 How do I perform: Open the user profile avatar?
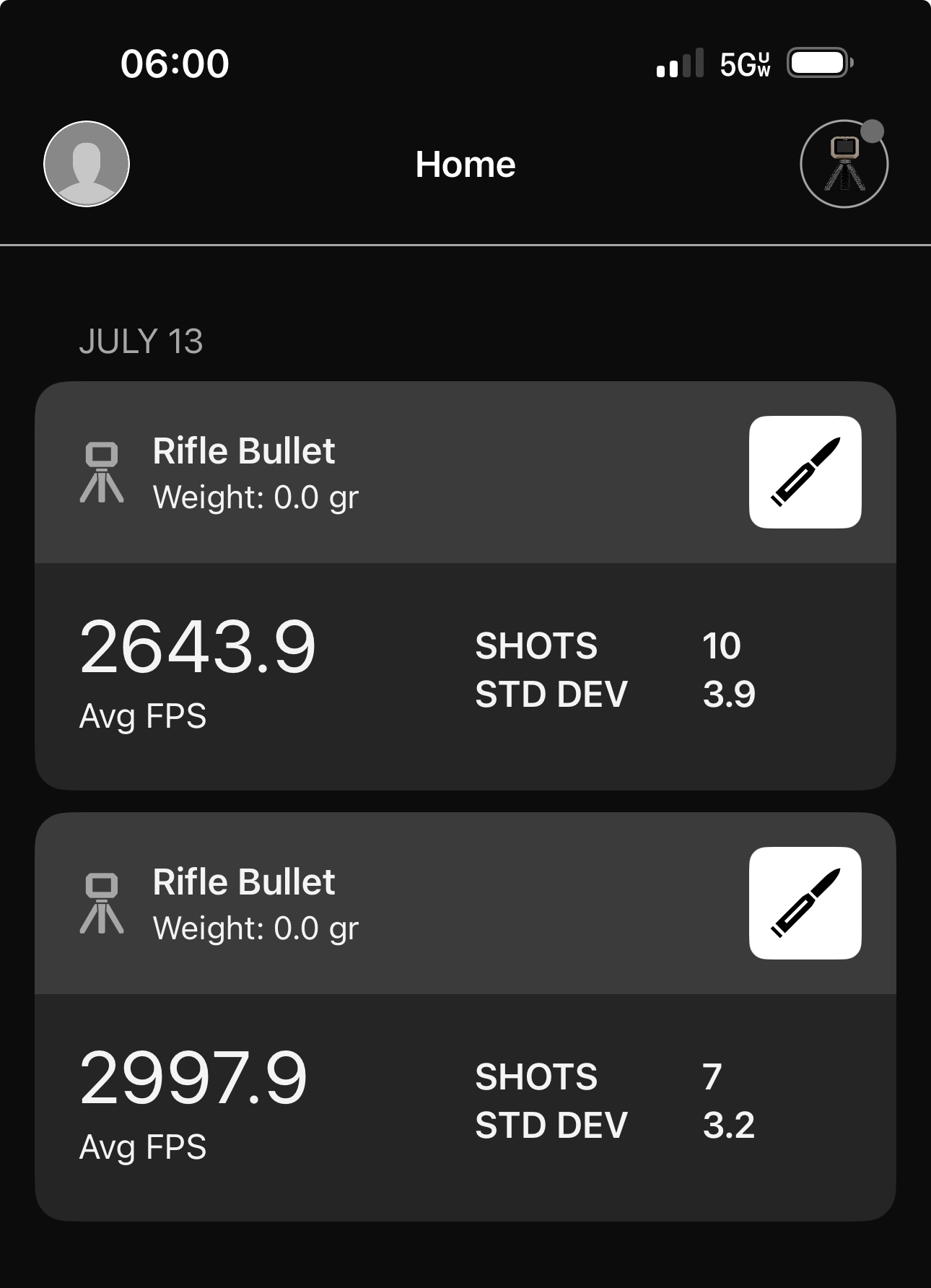[x=87, y=164]
